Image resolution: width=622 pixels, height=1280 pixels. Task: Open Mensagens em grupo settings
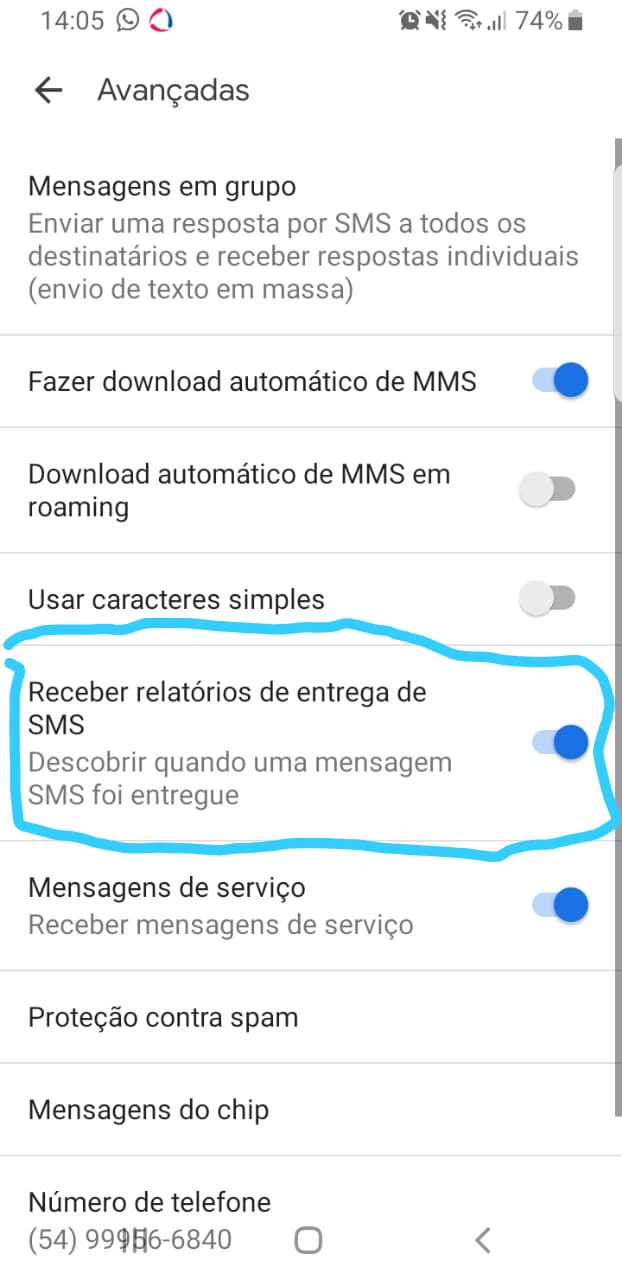point(300,238)
